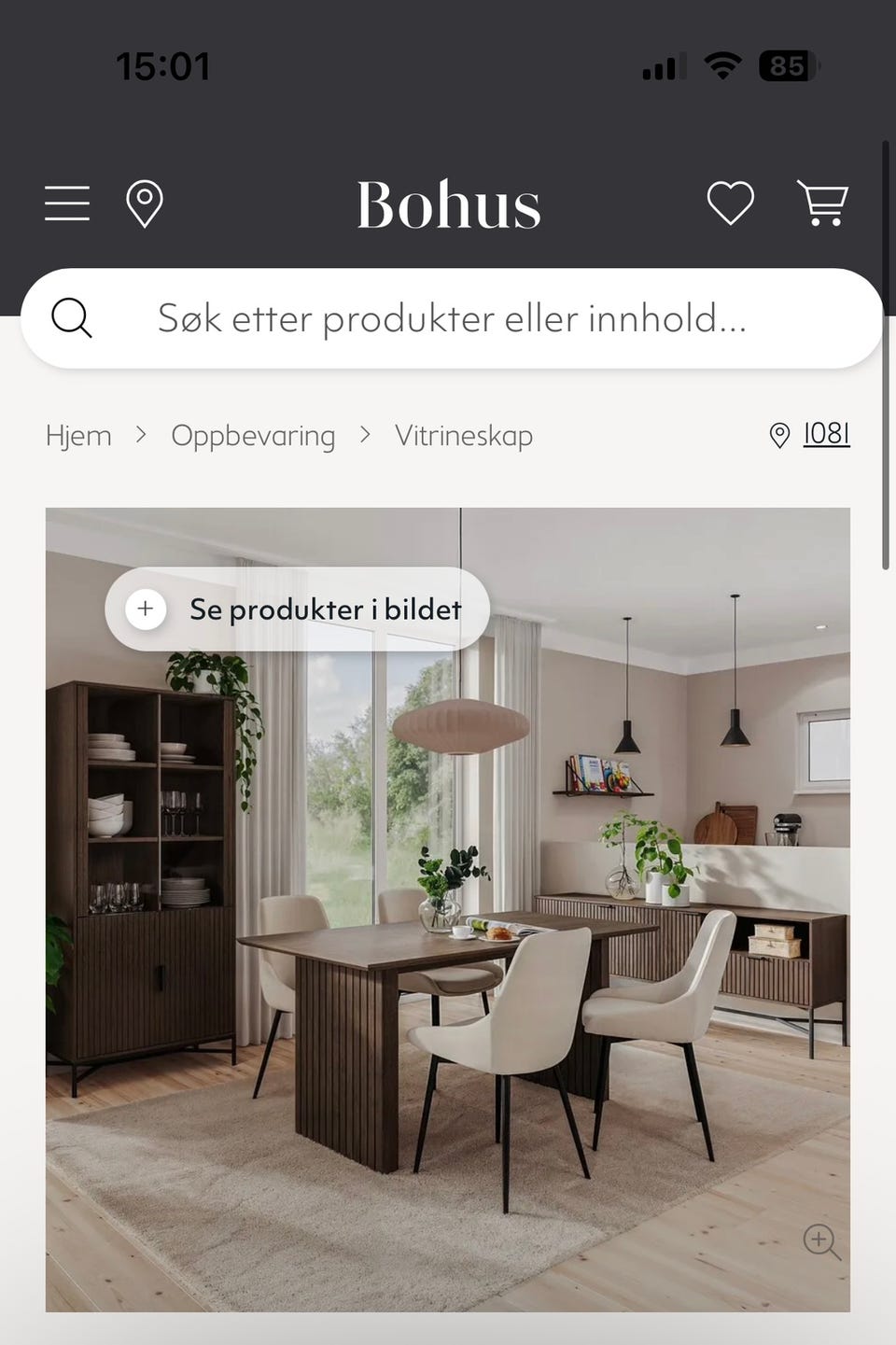Tap the breadcrumb chevron after 'Hjem'
This screenshot has height=1345, width=896.
(142, 435)
